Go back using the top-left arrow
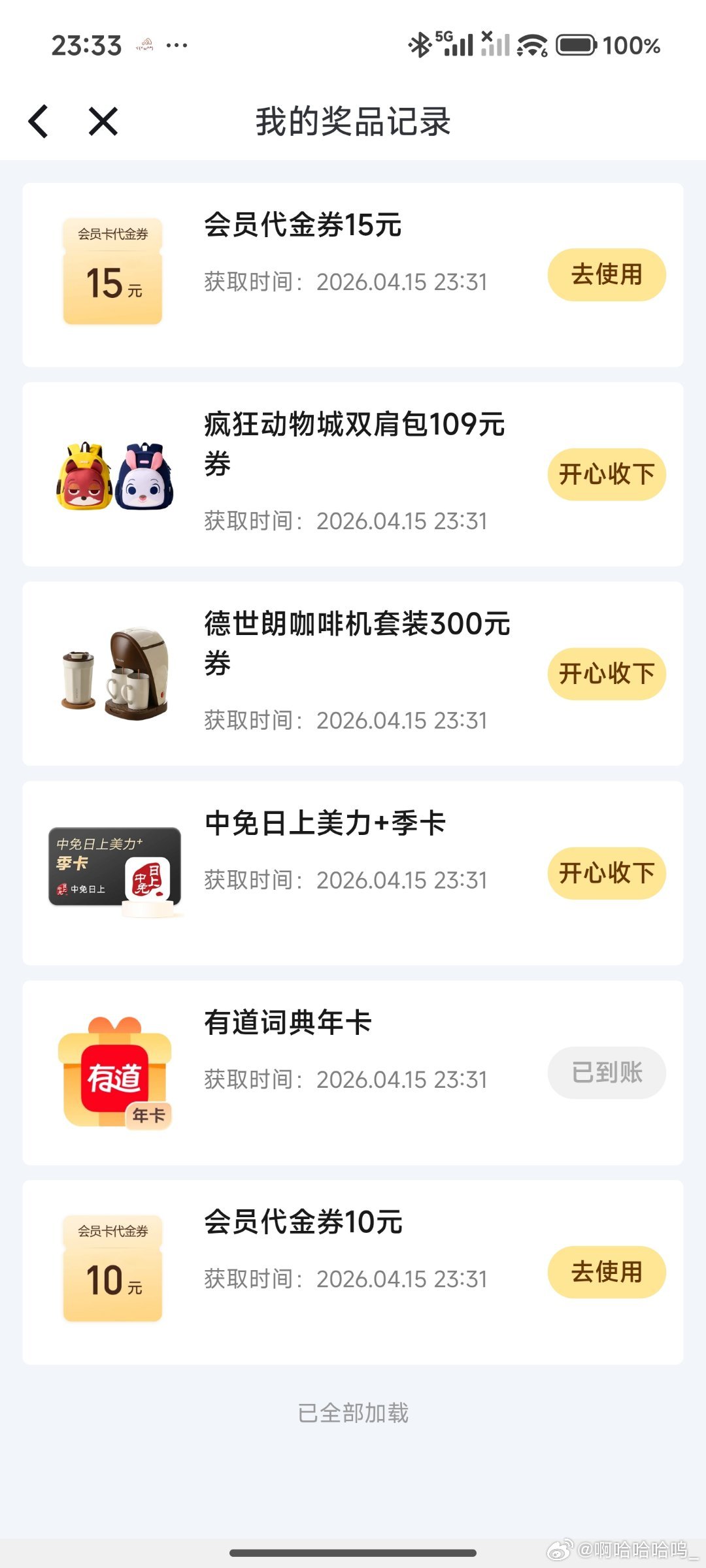 (x=39, y=122)
